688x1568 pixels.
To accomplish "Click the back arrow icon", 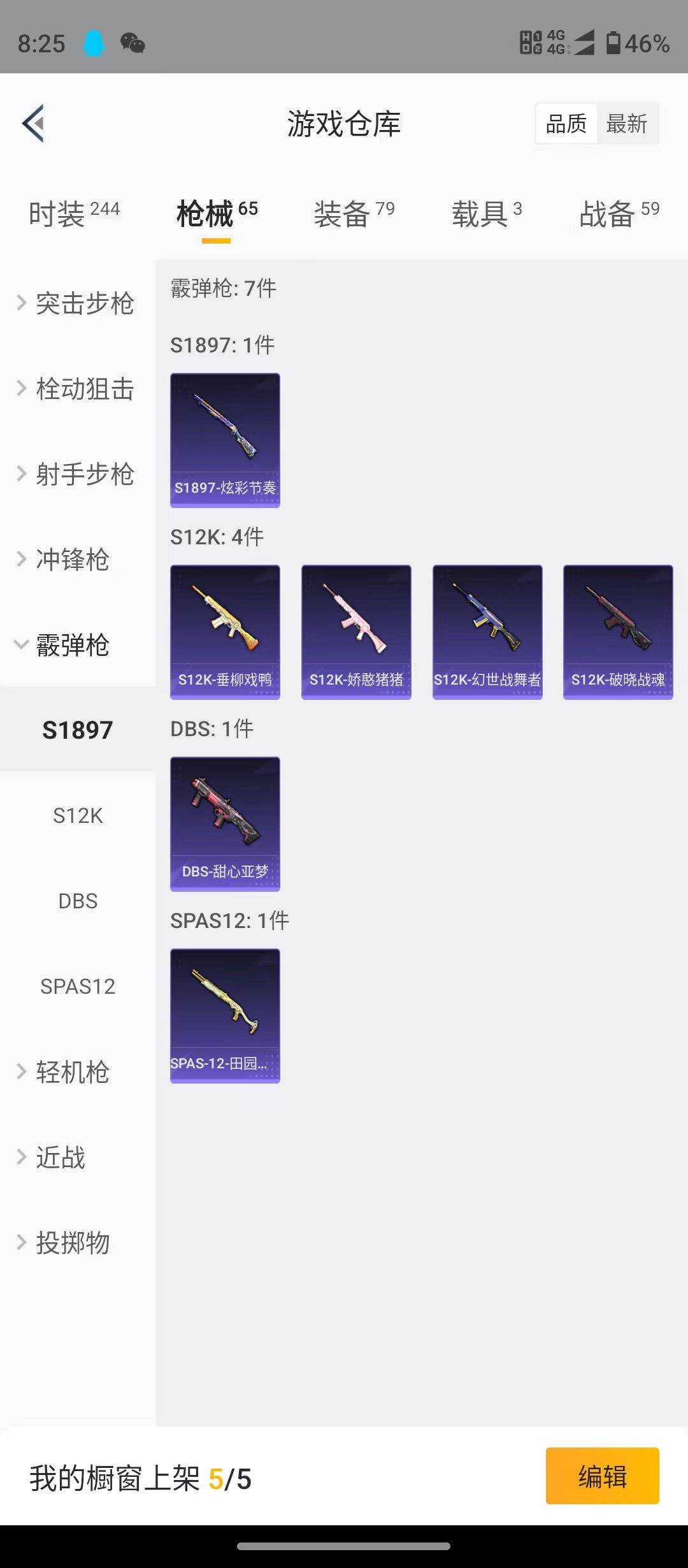I will tap(33, 124).
